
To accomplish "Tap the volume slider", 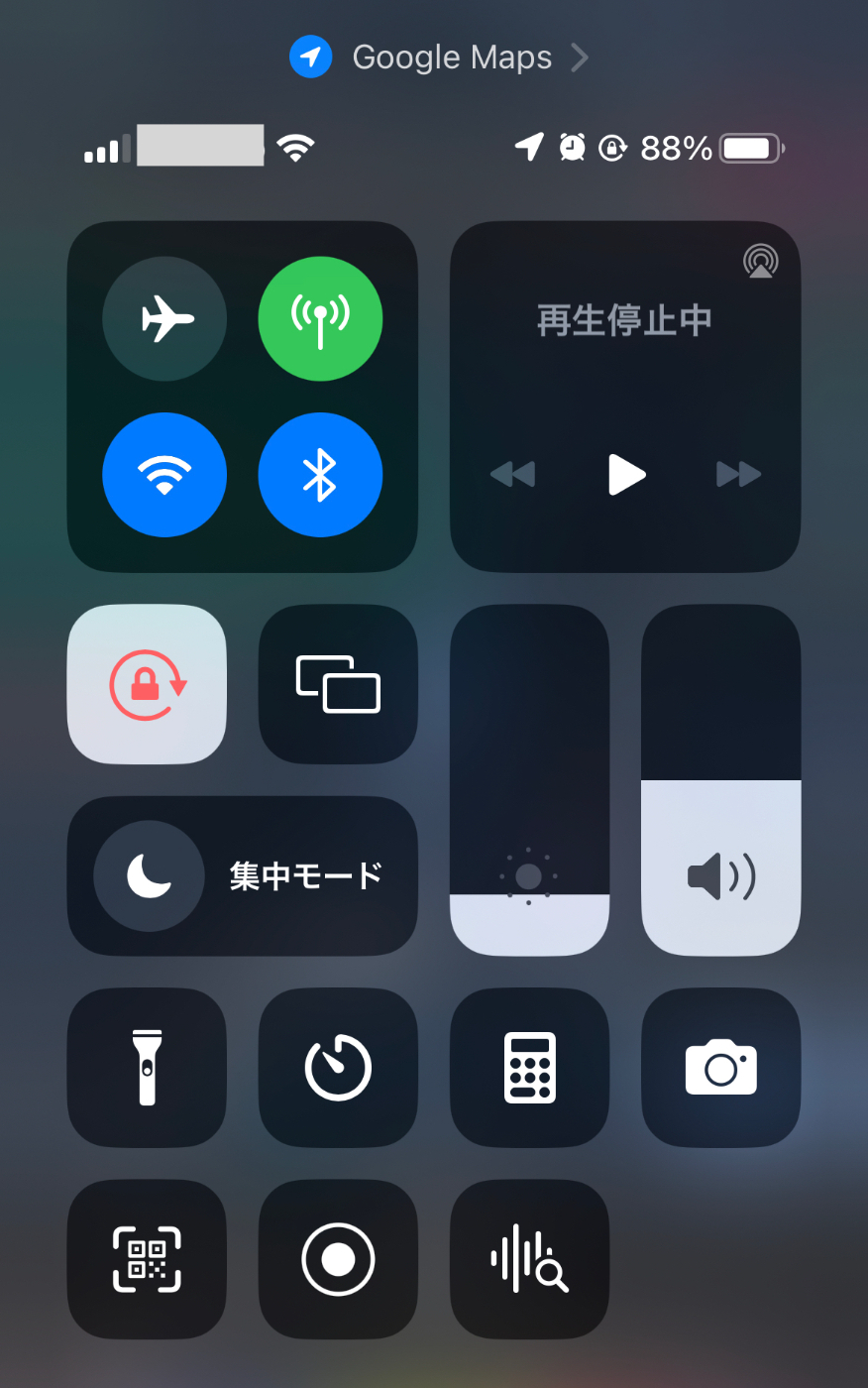I will pos(720,779).
